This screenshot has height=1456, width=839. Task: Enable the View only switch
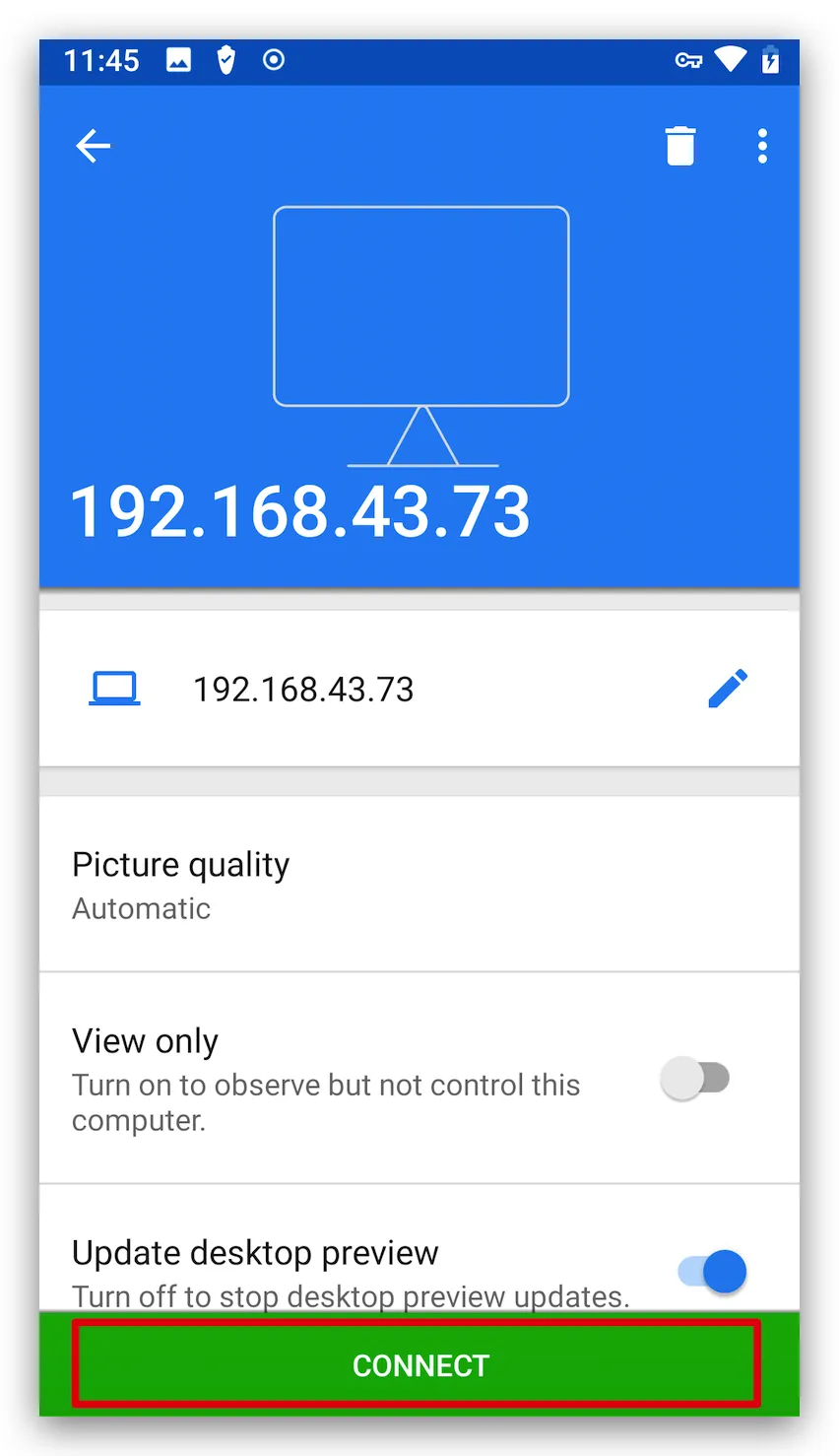click(695, 1078)
